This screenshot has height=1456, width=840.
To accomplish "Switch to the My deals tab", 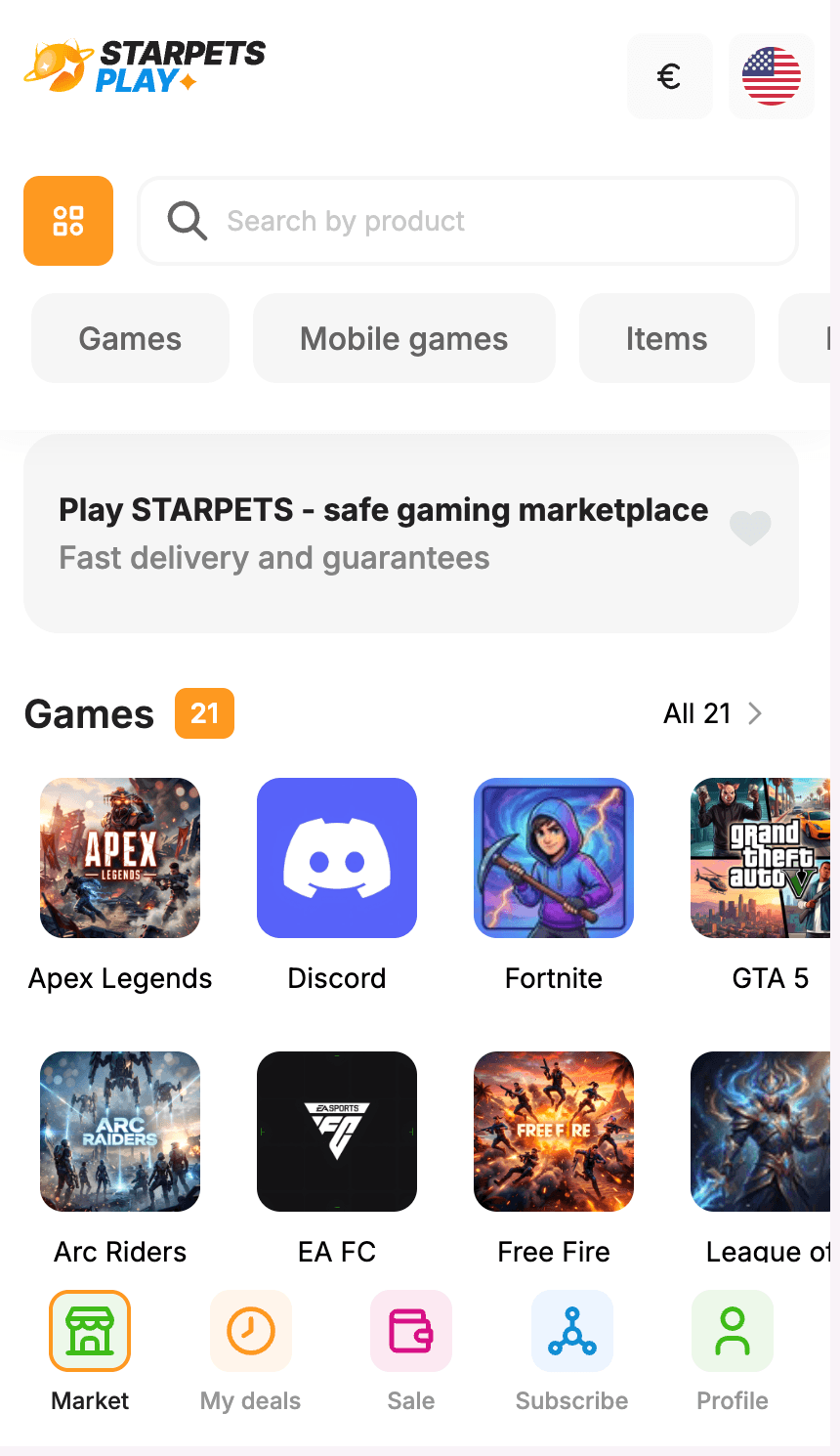I will tap(251, 1350).
